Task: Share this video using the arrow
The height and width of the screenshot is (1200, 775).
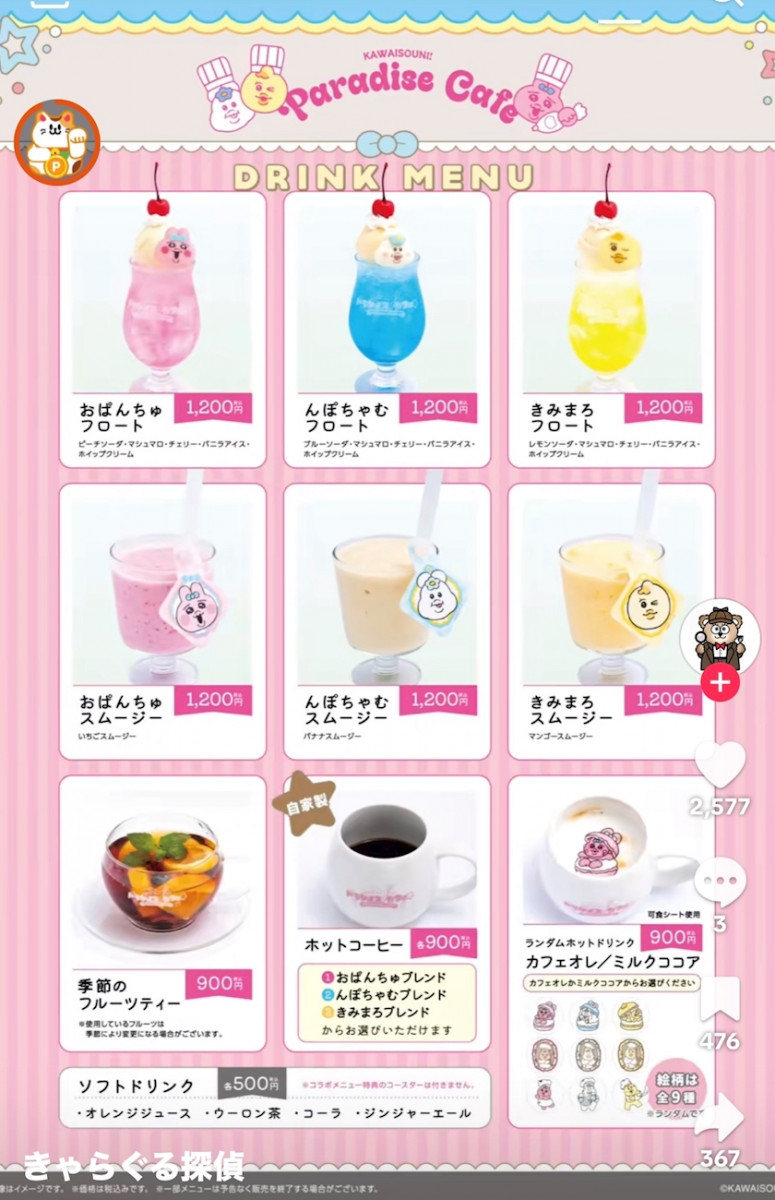Action: (x=720, y=1118)
